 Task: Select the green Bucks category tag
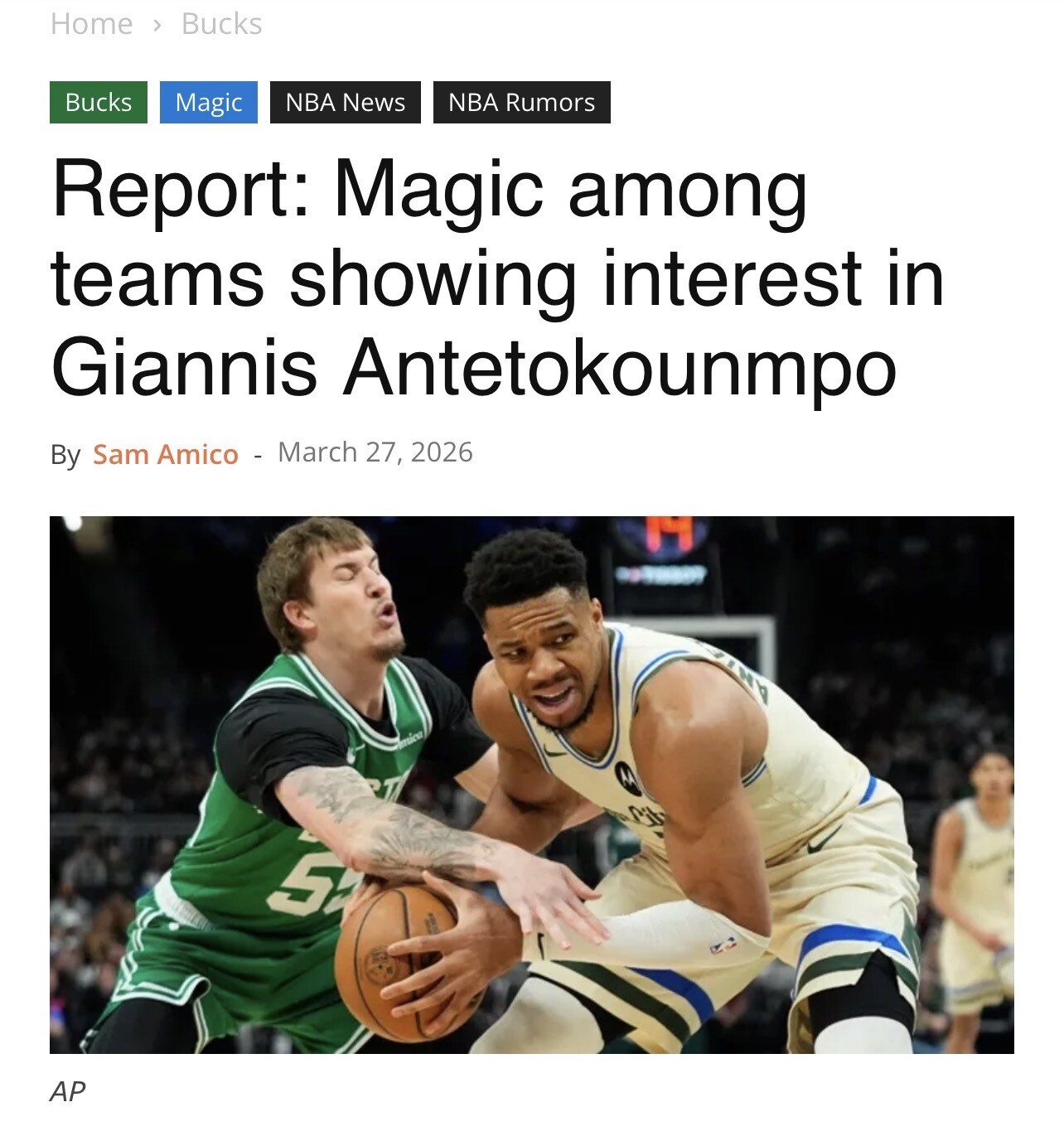coord(99,102)
